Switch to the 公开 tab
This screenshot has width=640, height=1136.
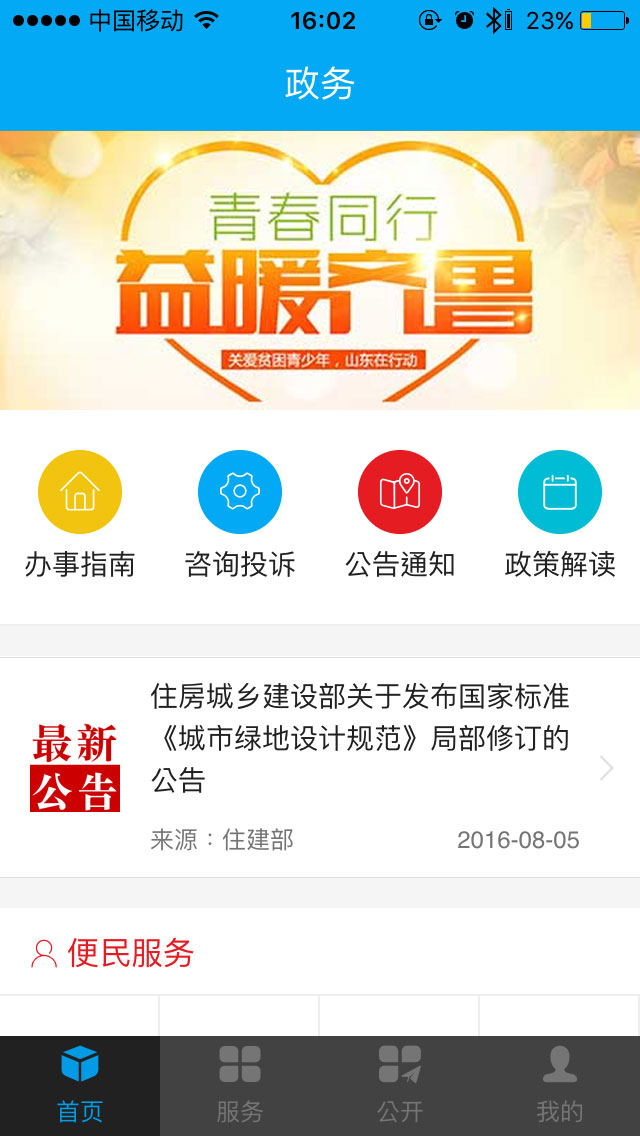point(400,1085)
